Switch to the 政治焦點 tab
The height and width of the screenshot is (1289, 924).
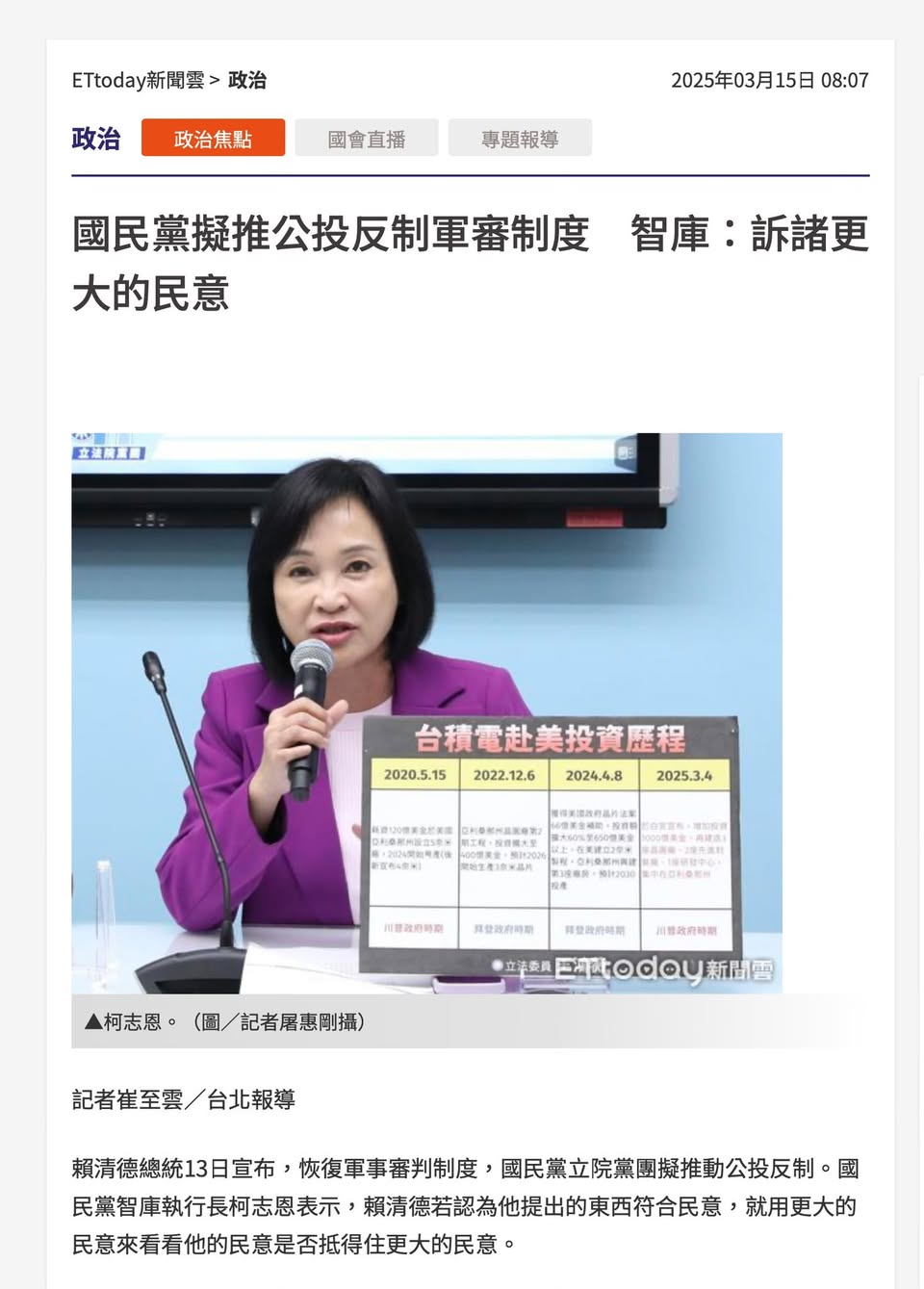pyautogui.click(x=213, y=139)
